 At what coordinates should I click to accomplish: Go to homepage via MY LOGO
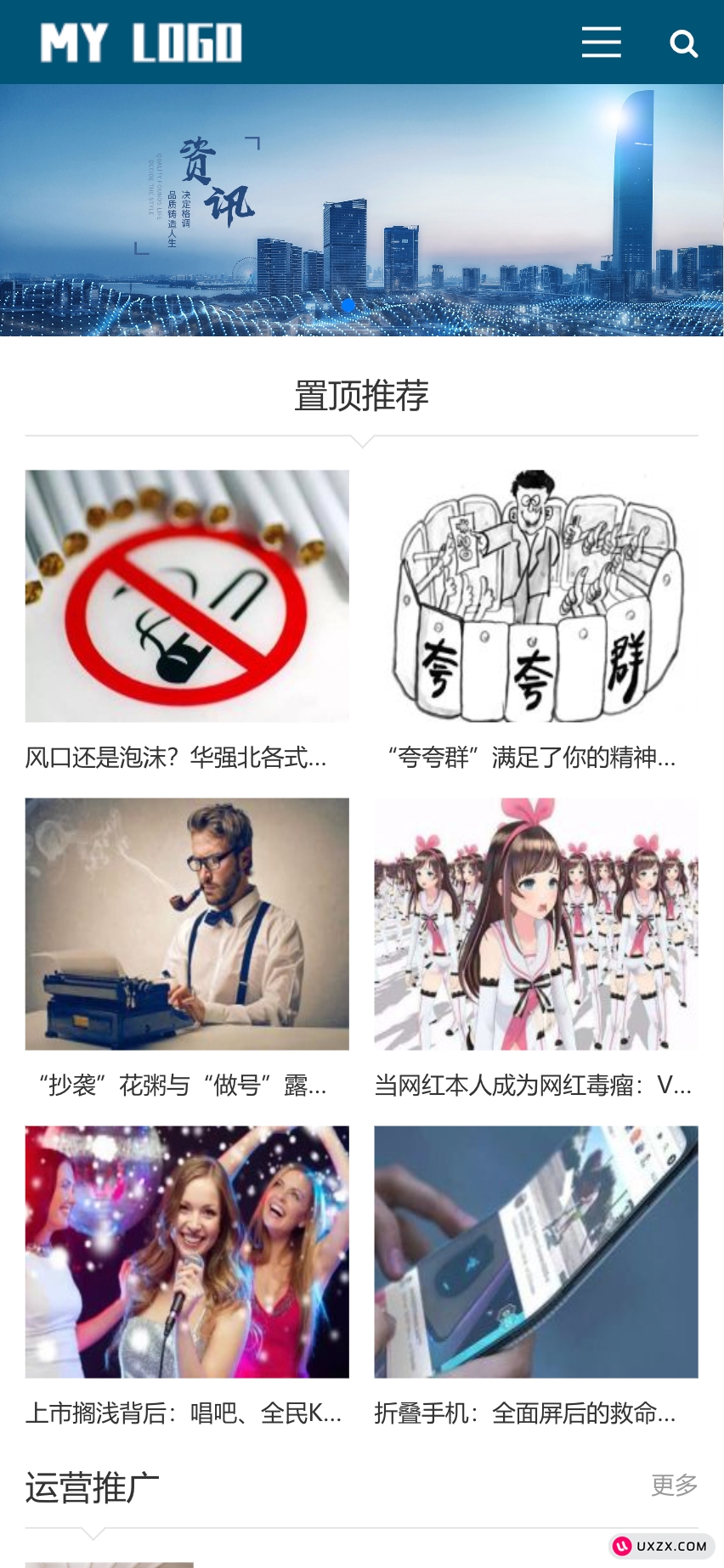point(141,42)
